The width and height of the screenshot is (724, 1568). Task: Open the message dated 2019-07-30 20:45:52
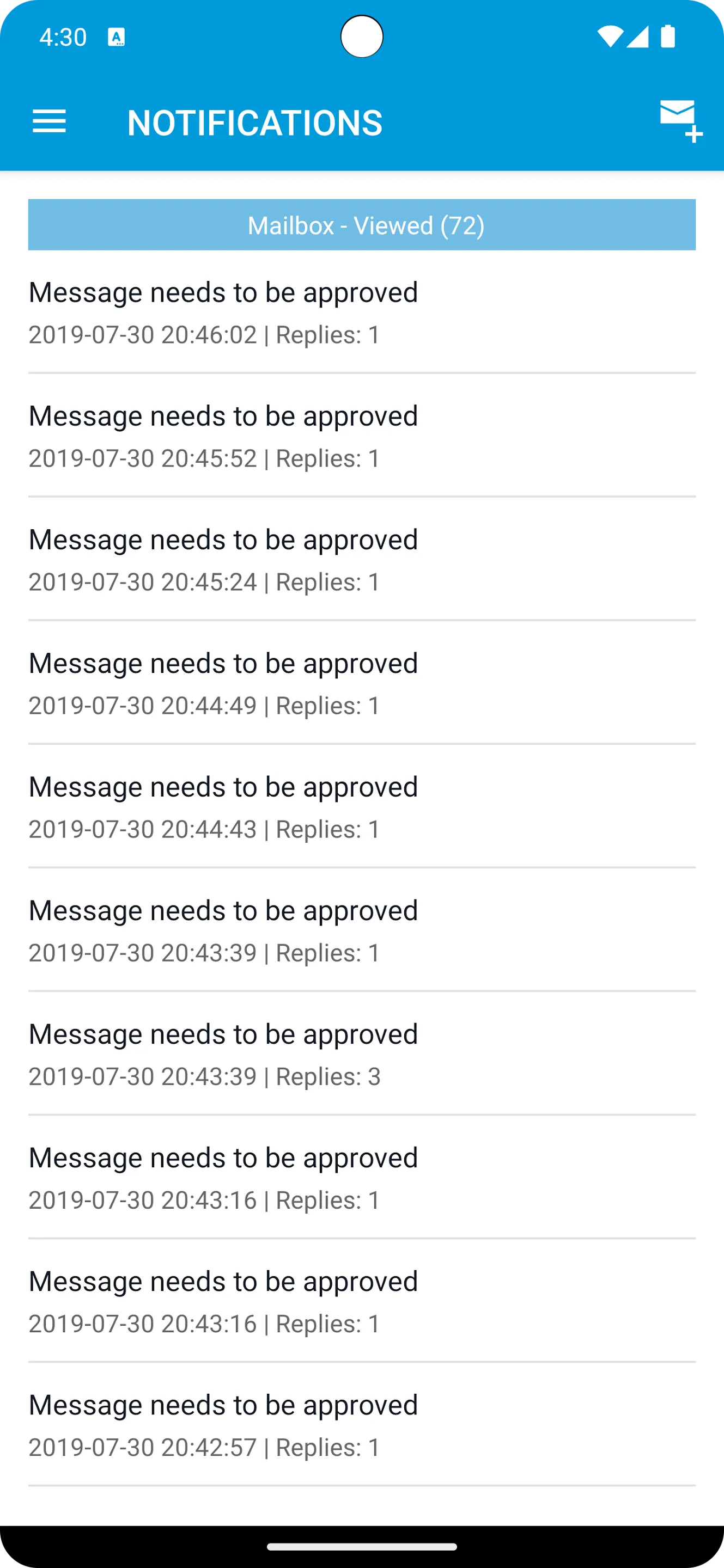click(362, 436)
